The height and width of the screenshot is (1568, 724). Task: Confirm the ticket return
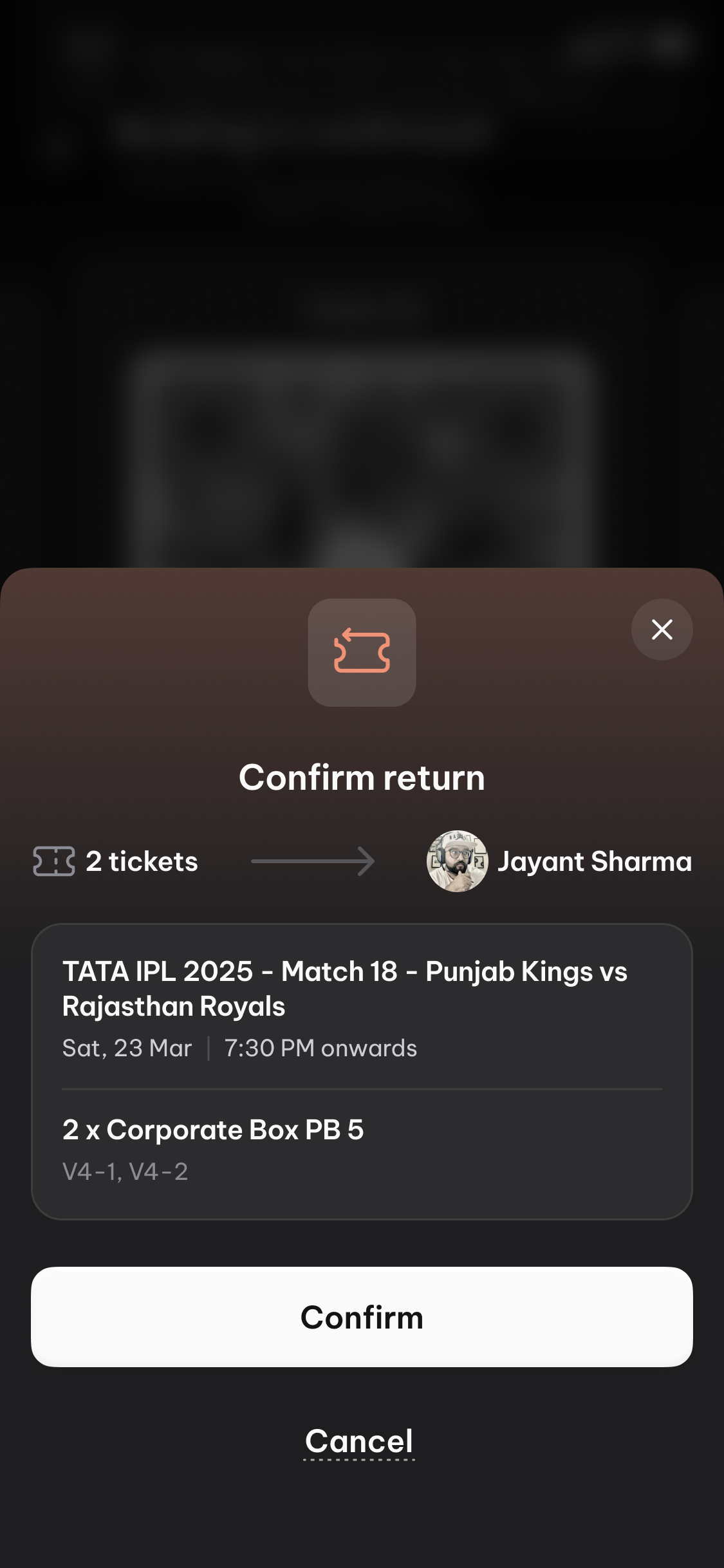coord(362,1317)
